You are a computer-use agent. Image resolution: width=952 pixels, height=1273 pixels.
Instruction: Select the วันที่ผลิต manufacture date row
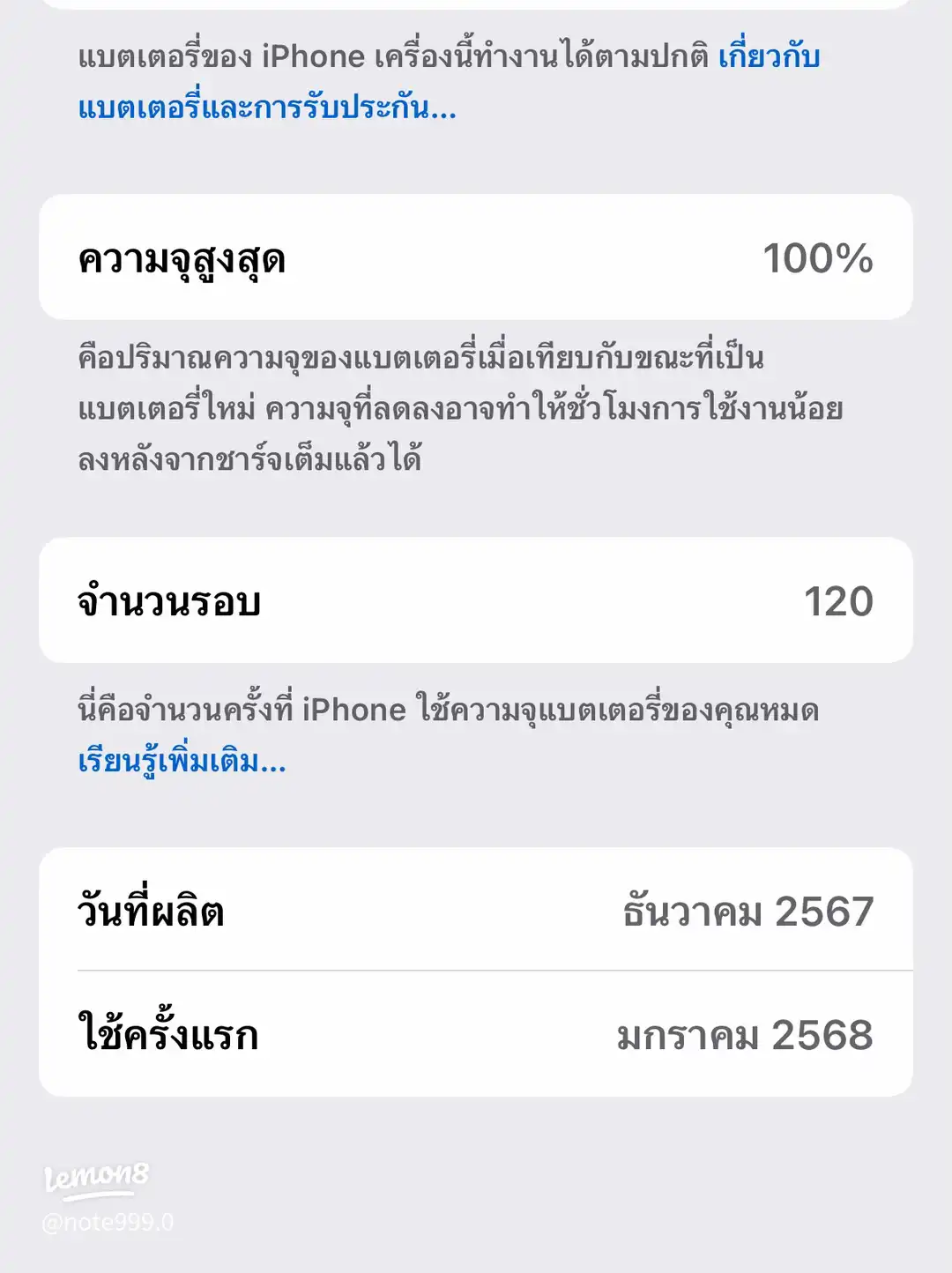476,910
